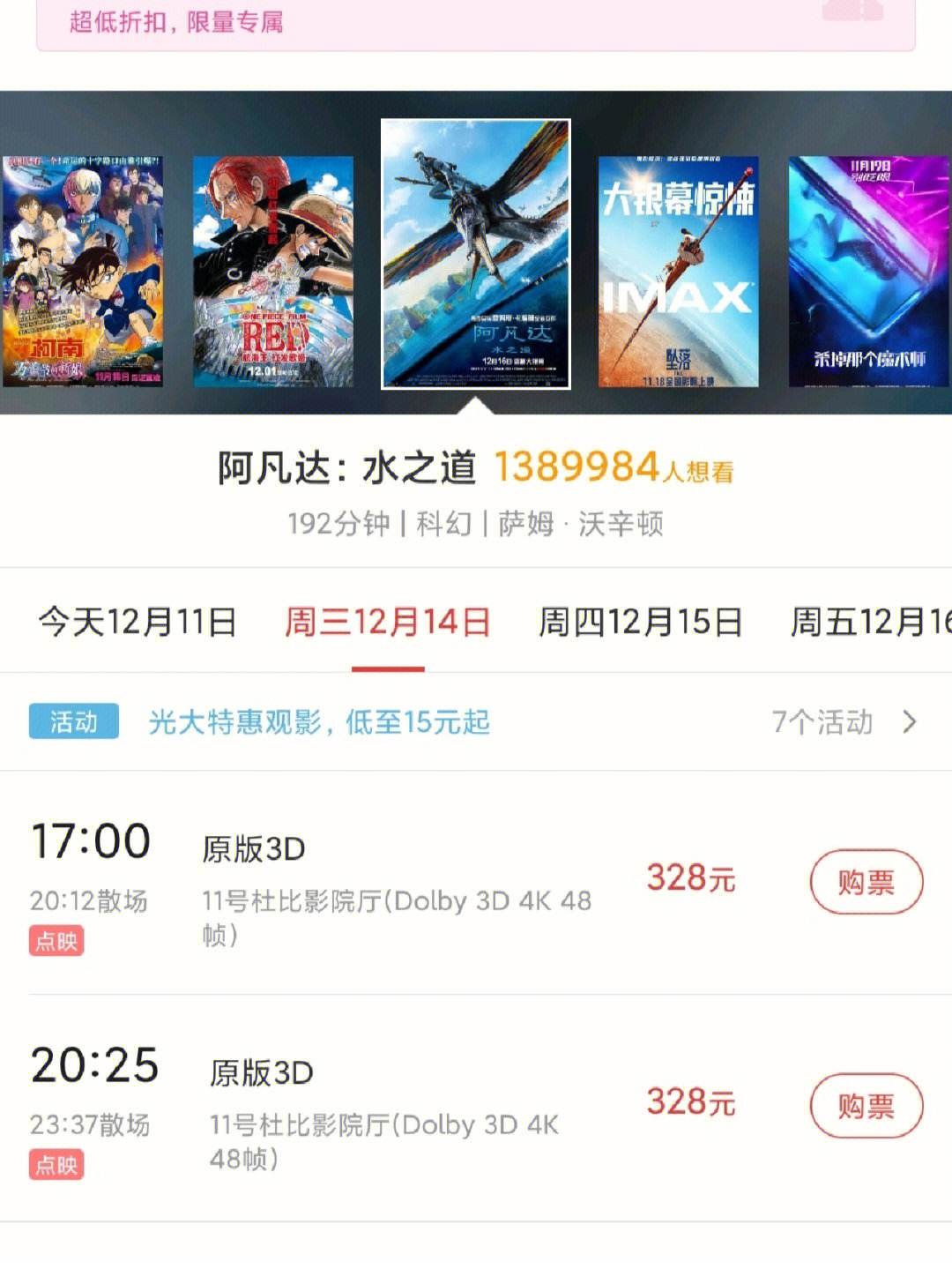Show showtimes for 周五12月16日

[x=868, y=623]
